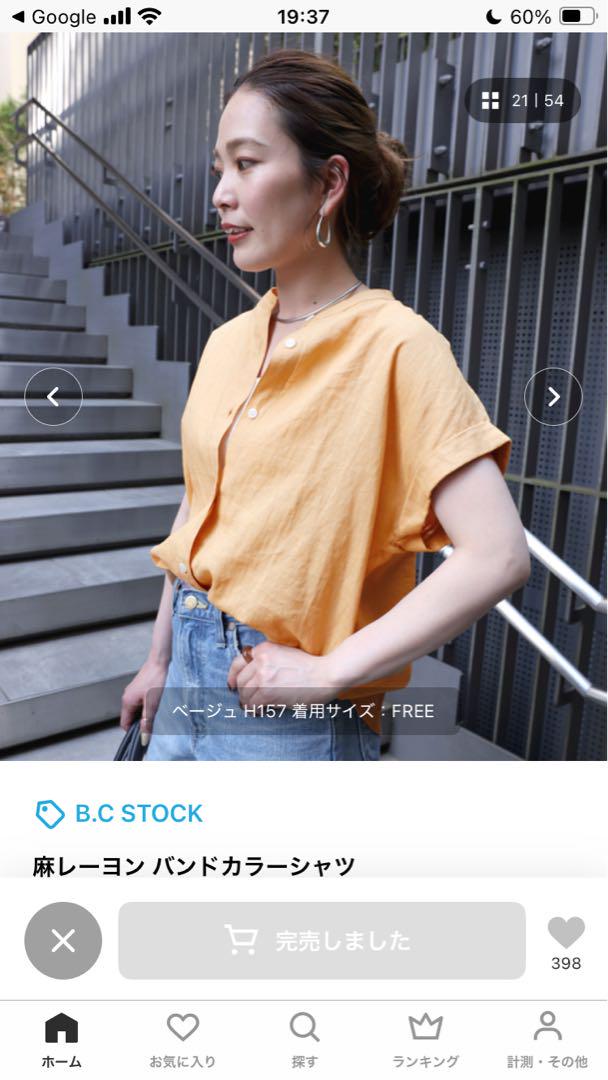Tap the sold-out 完売しました cart button

[322, 940]
